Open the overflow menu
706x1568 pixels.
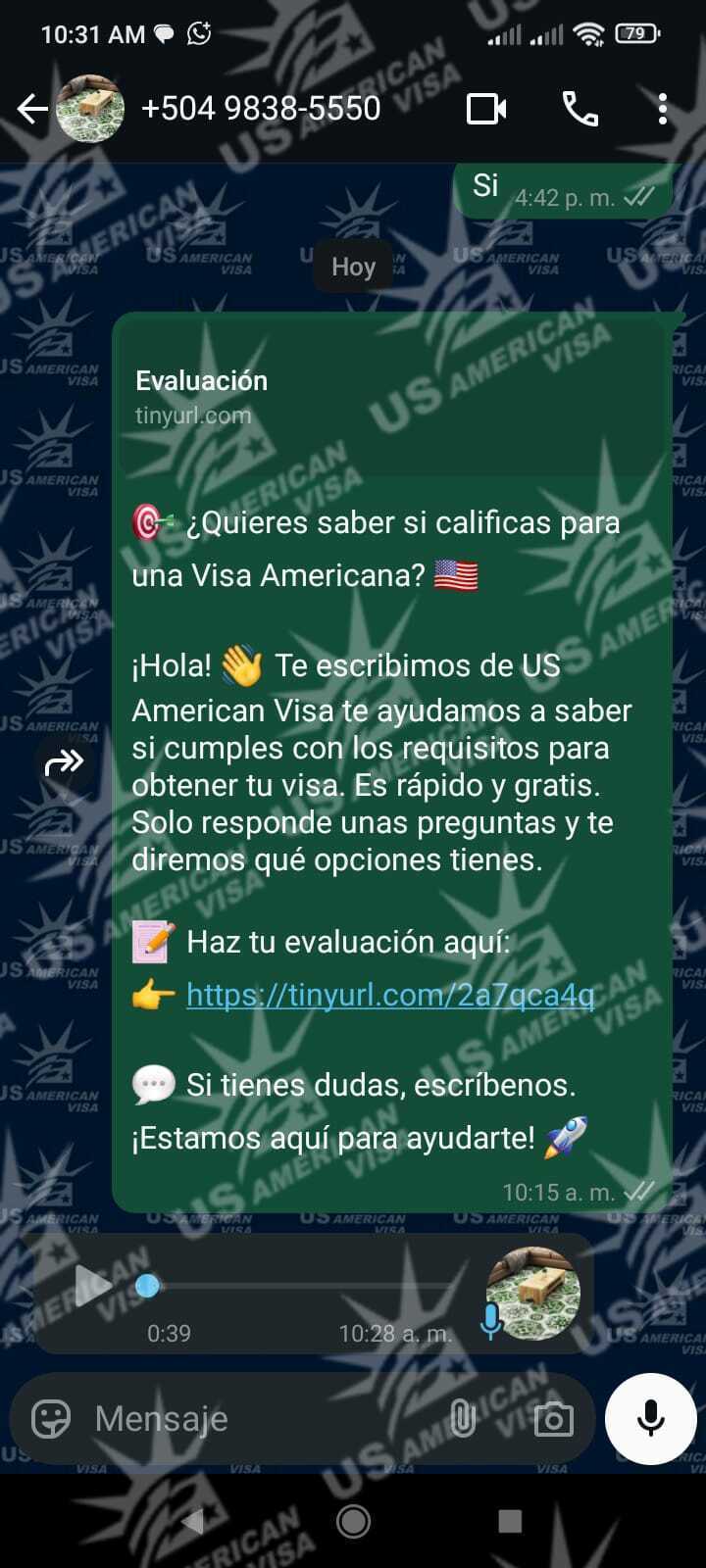coord(663,109)
